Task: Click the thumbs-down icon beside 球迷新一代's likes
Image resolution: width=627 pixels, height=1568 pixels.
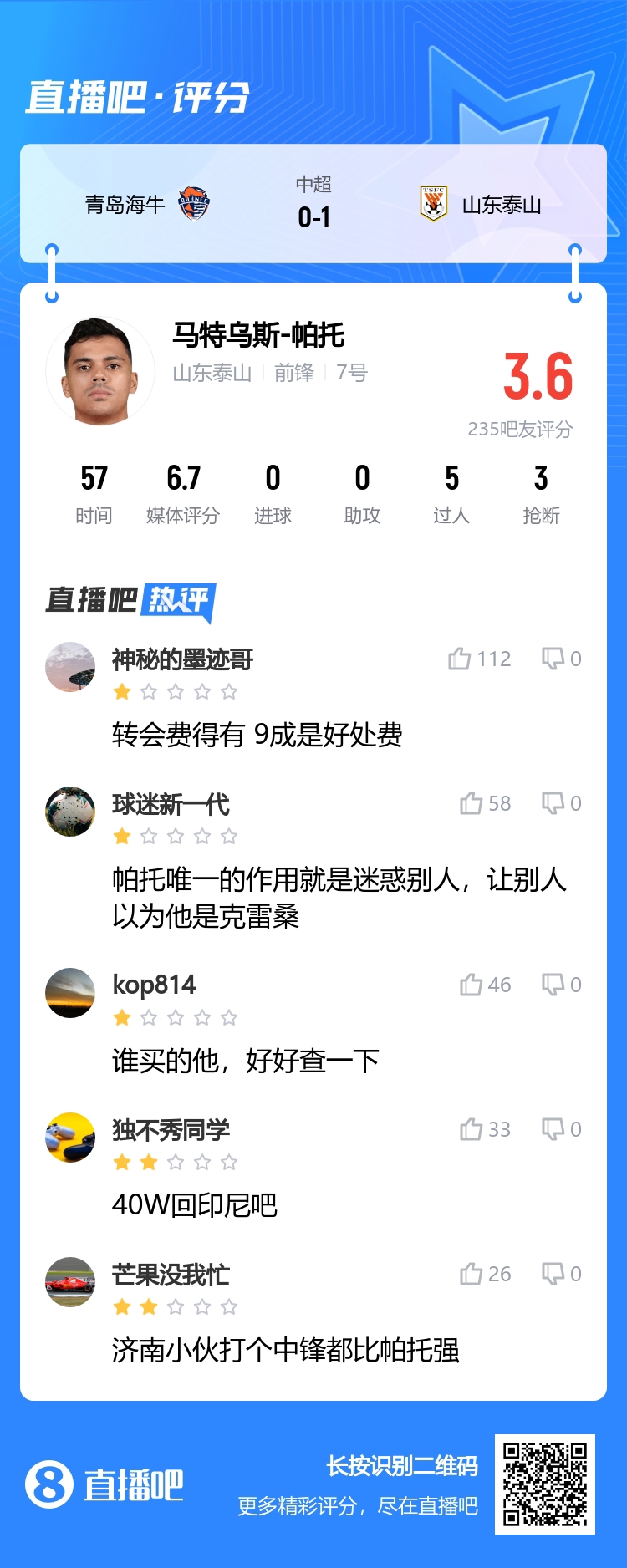Action: click(555, 803)
